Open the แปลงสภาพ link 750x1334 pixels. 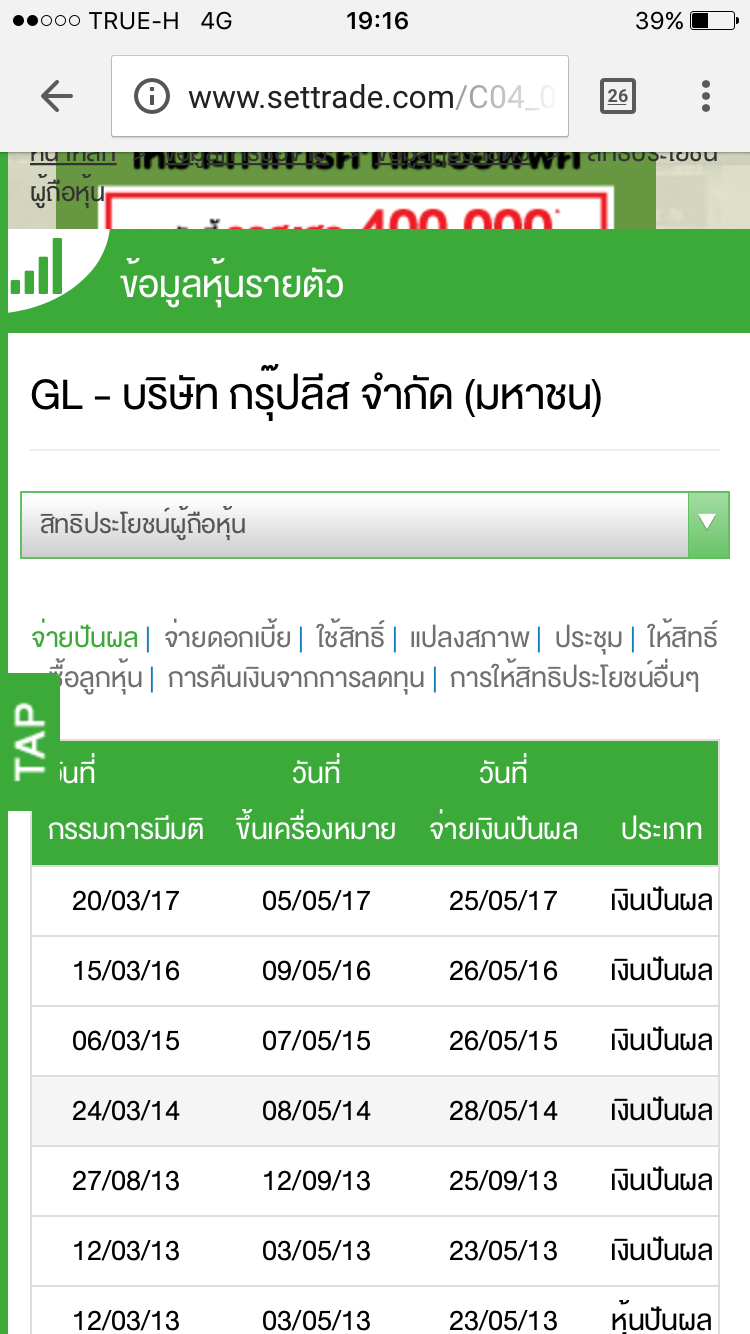[469, 638]
